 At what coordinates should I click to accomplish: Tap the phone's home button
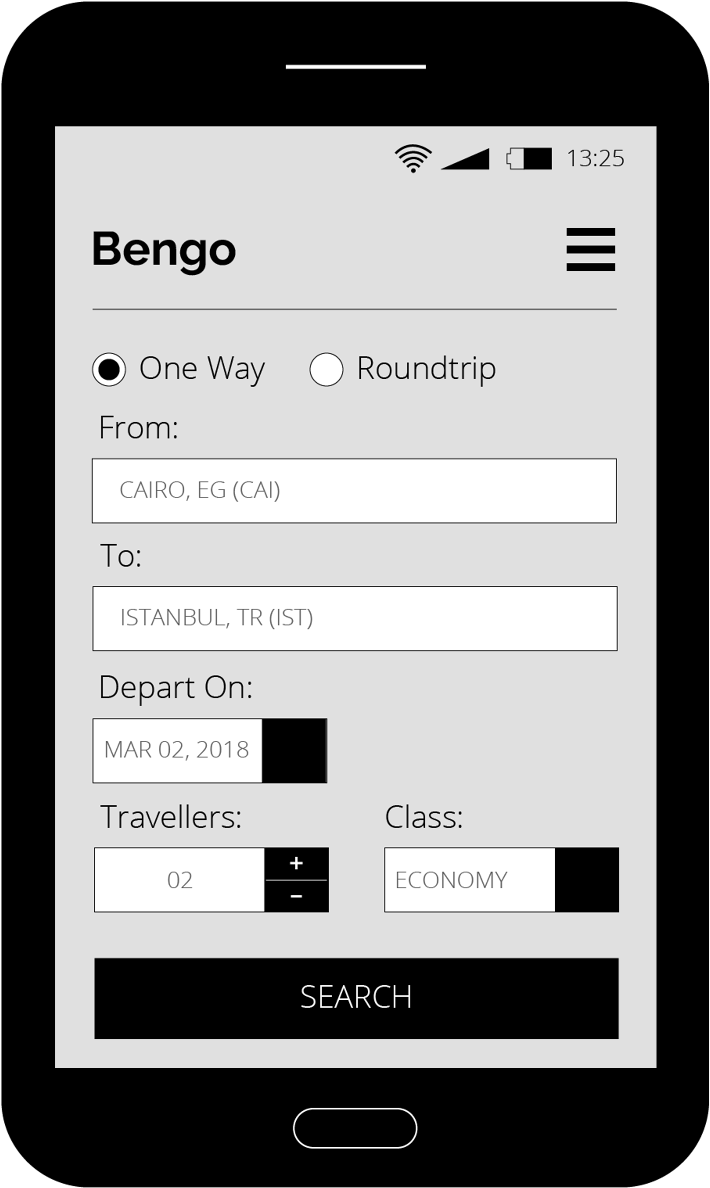click(x=355, y=1128)
